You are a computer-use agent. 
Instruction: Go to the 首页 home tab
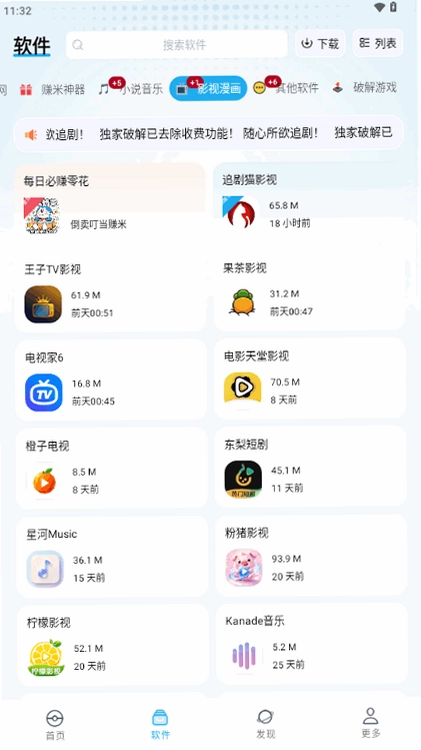55,725
